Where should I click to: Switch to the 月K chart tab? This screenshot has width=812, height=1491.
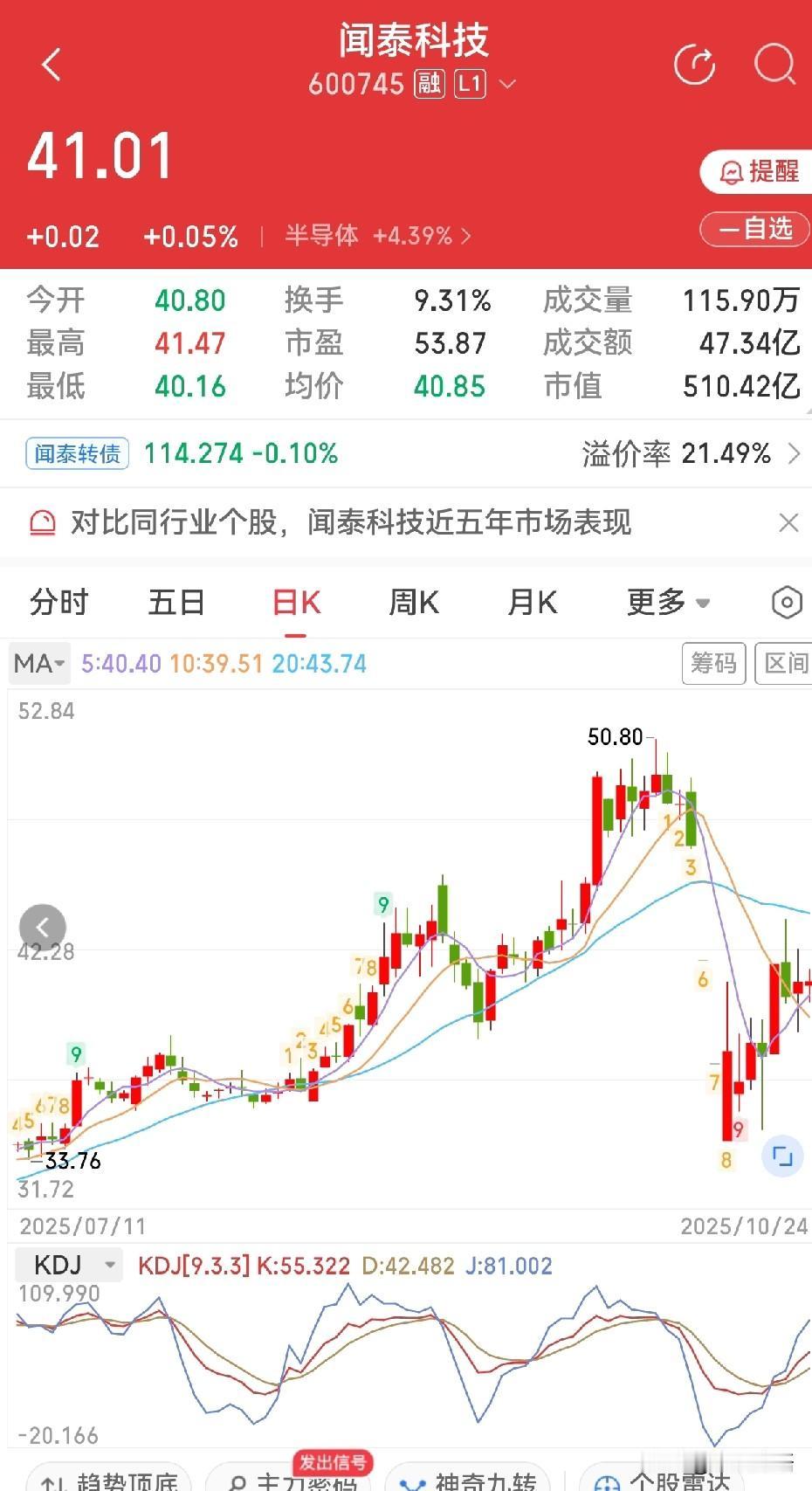point(532,603)
